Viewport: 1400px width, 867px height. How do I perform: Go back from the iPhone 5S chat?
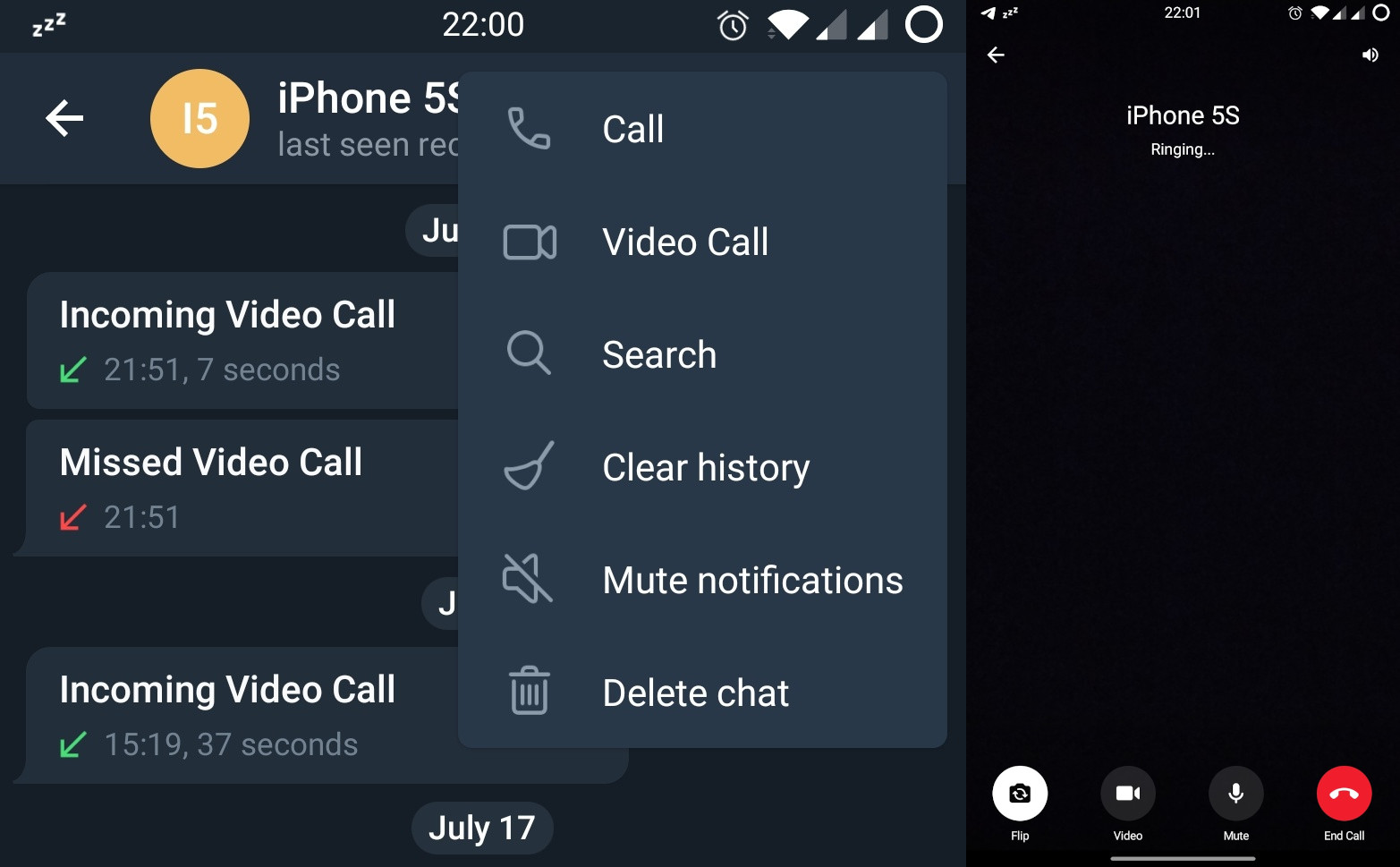[x=64, y=118]
